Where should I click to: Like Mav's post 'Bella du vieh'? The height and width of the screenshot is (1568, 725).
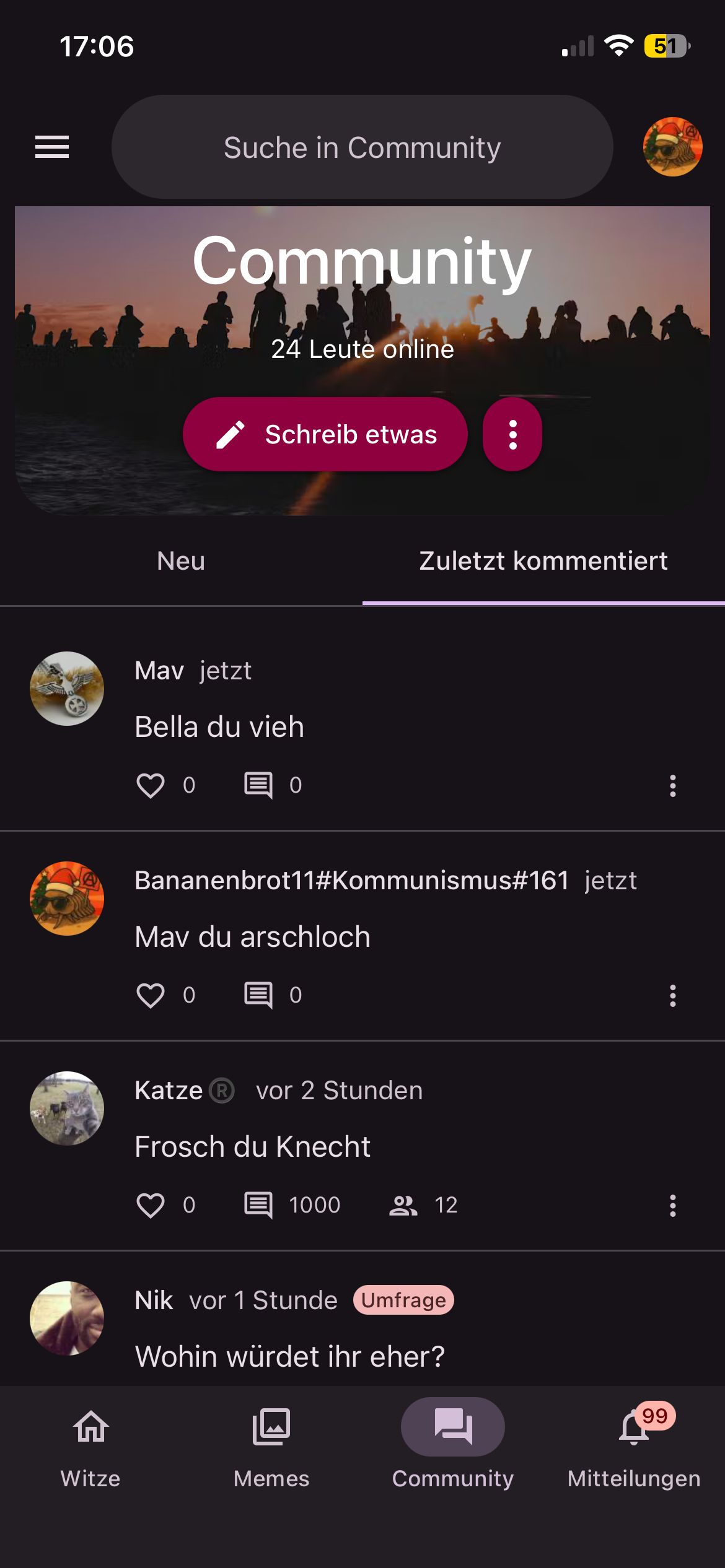(151, 785)
